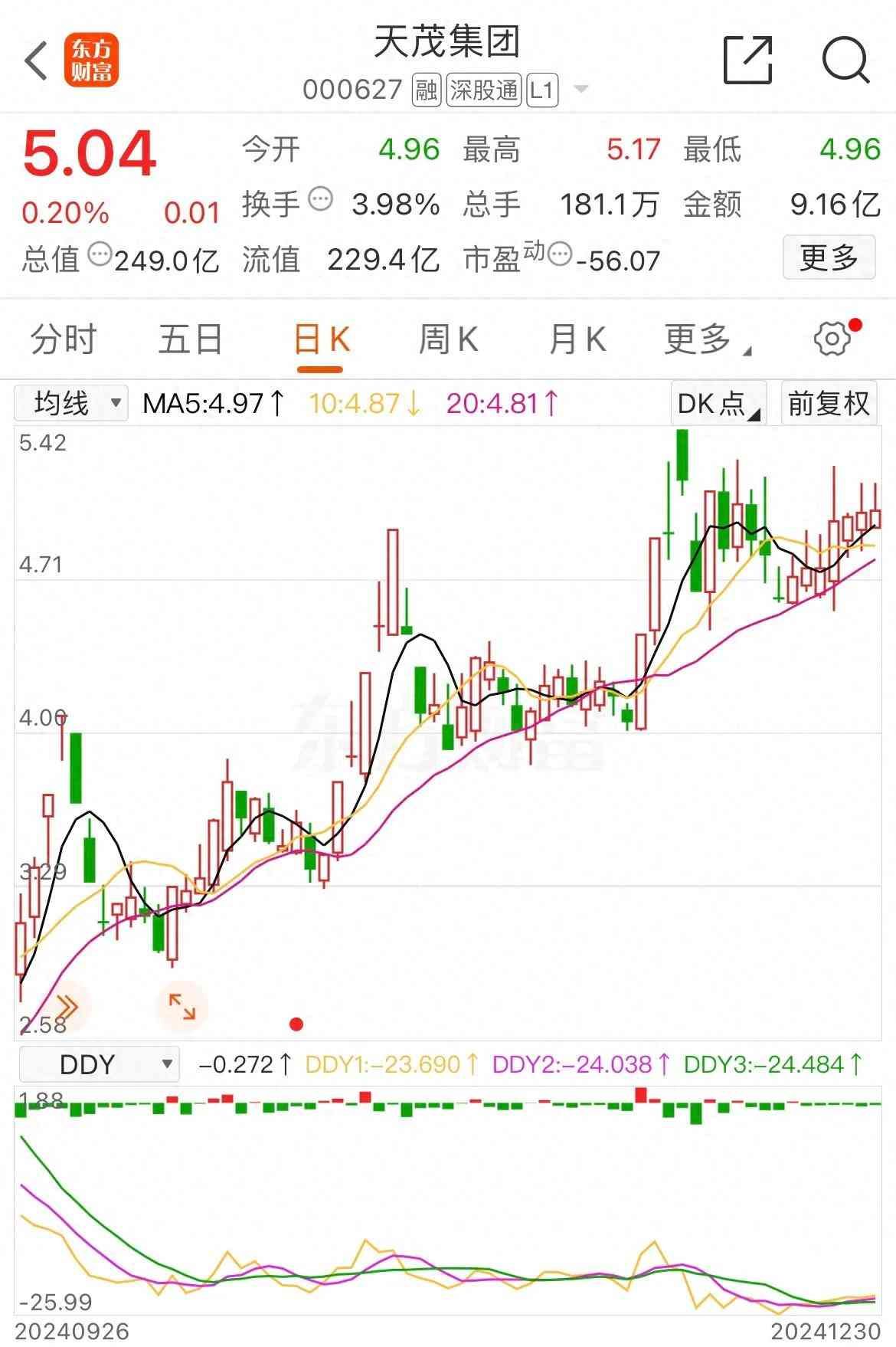The image size is (896, 1347).
Task: Open the 更多 chart period menu
Action: coord(703,339)
